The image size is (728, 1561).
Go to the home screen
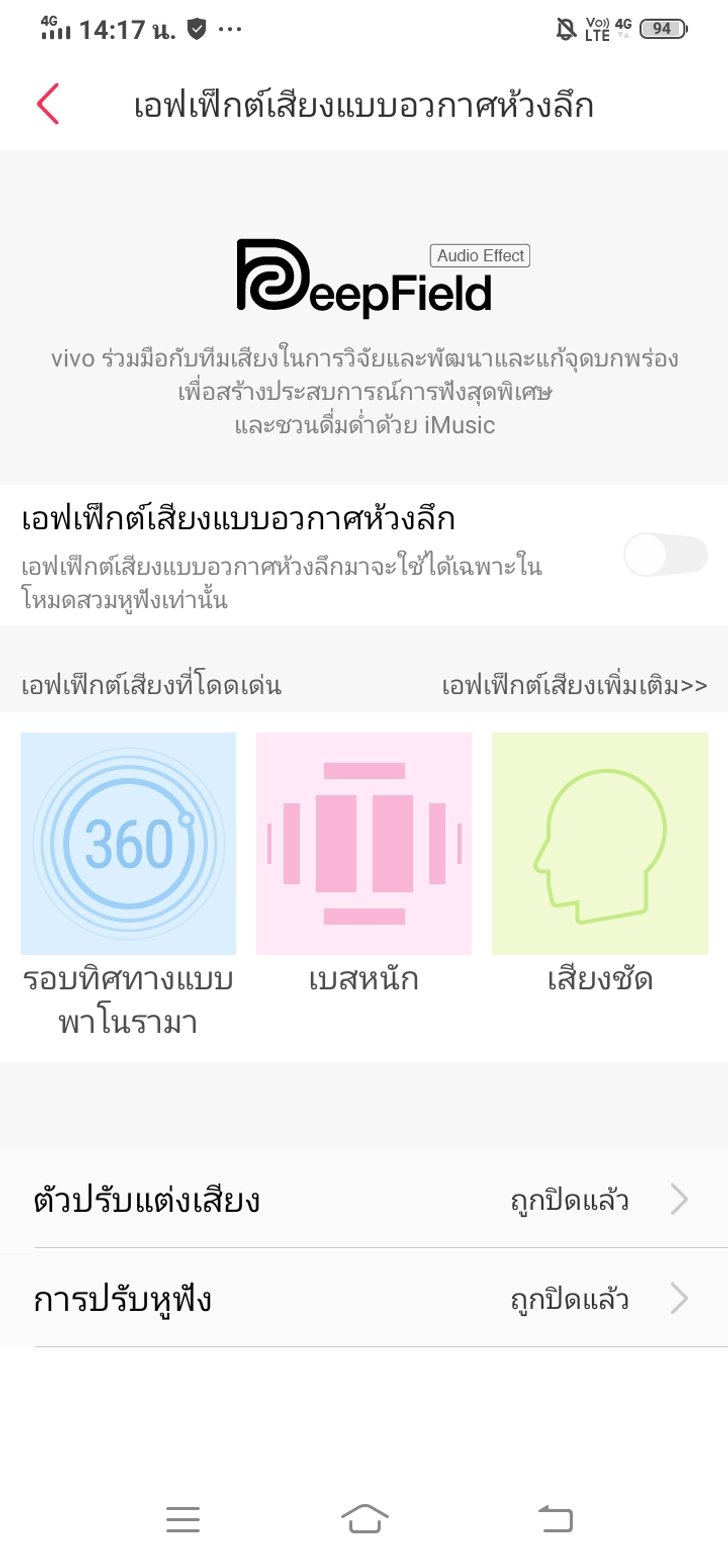pos(364,1518)
